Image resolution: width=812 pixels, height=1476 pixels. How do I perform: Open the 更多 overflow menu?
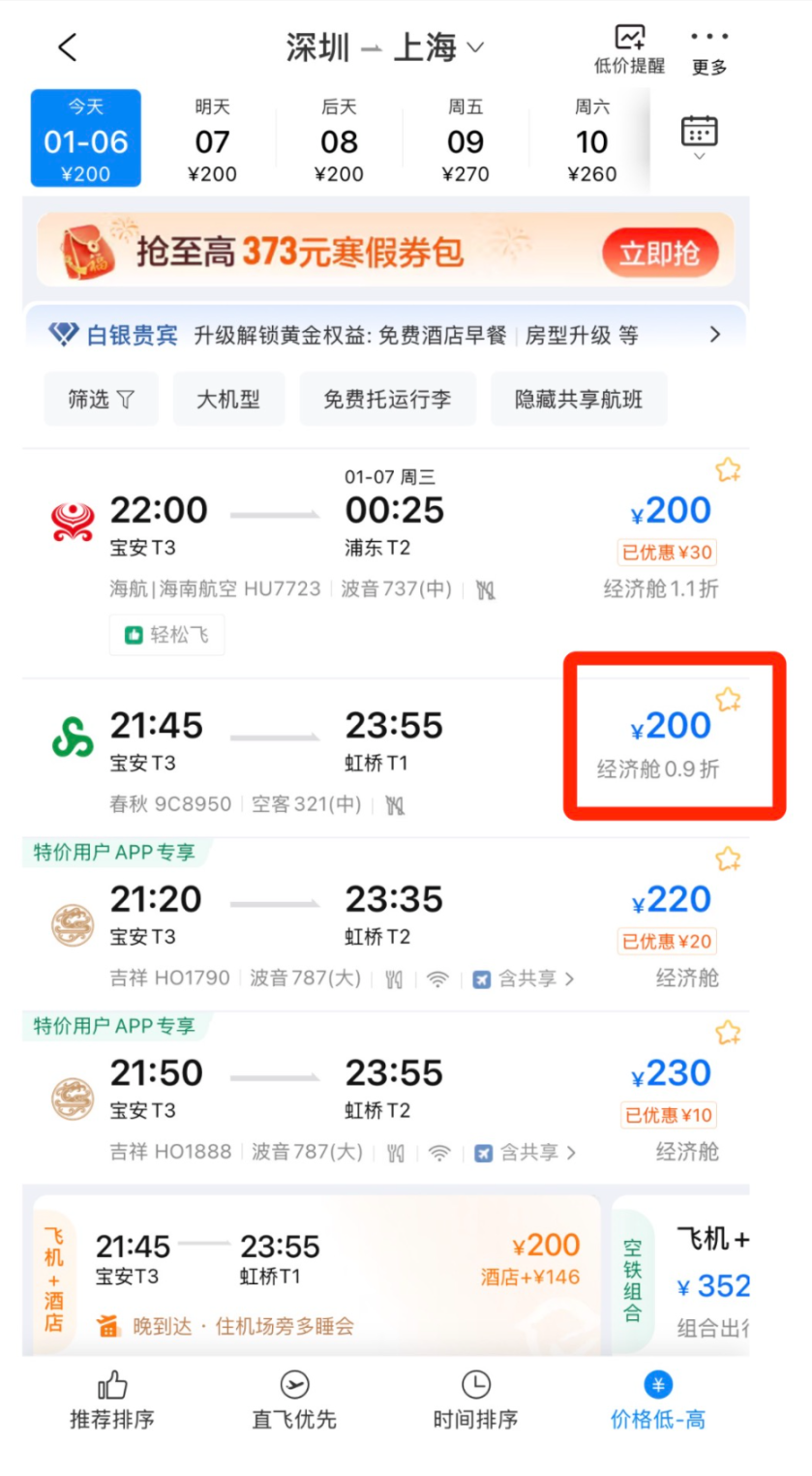(x=709, y=50)
